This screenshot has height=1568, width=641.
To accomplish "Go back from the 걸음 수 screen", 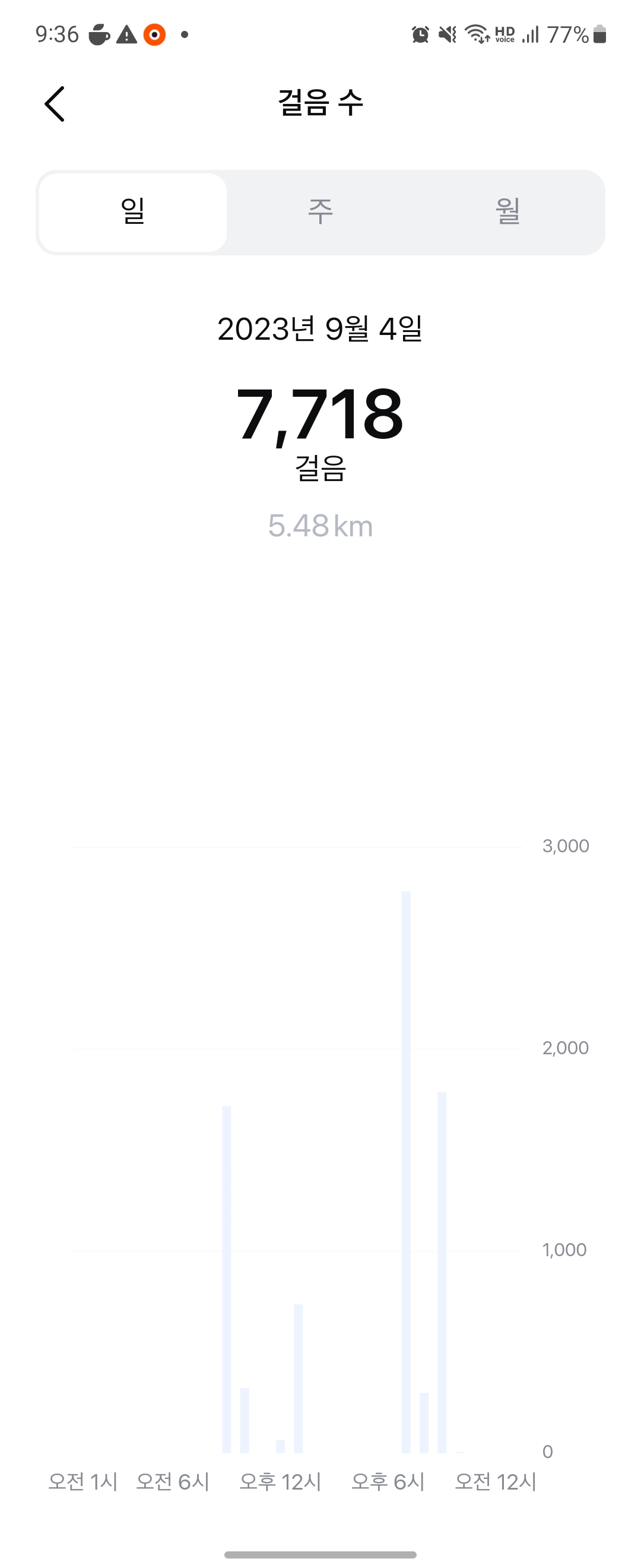I will pyautogui.click(x=55, y=103).
